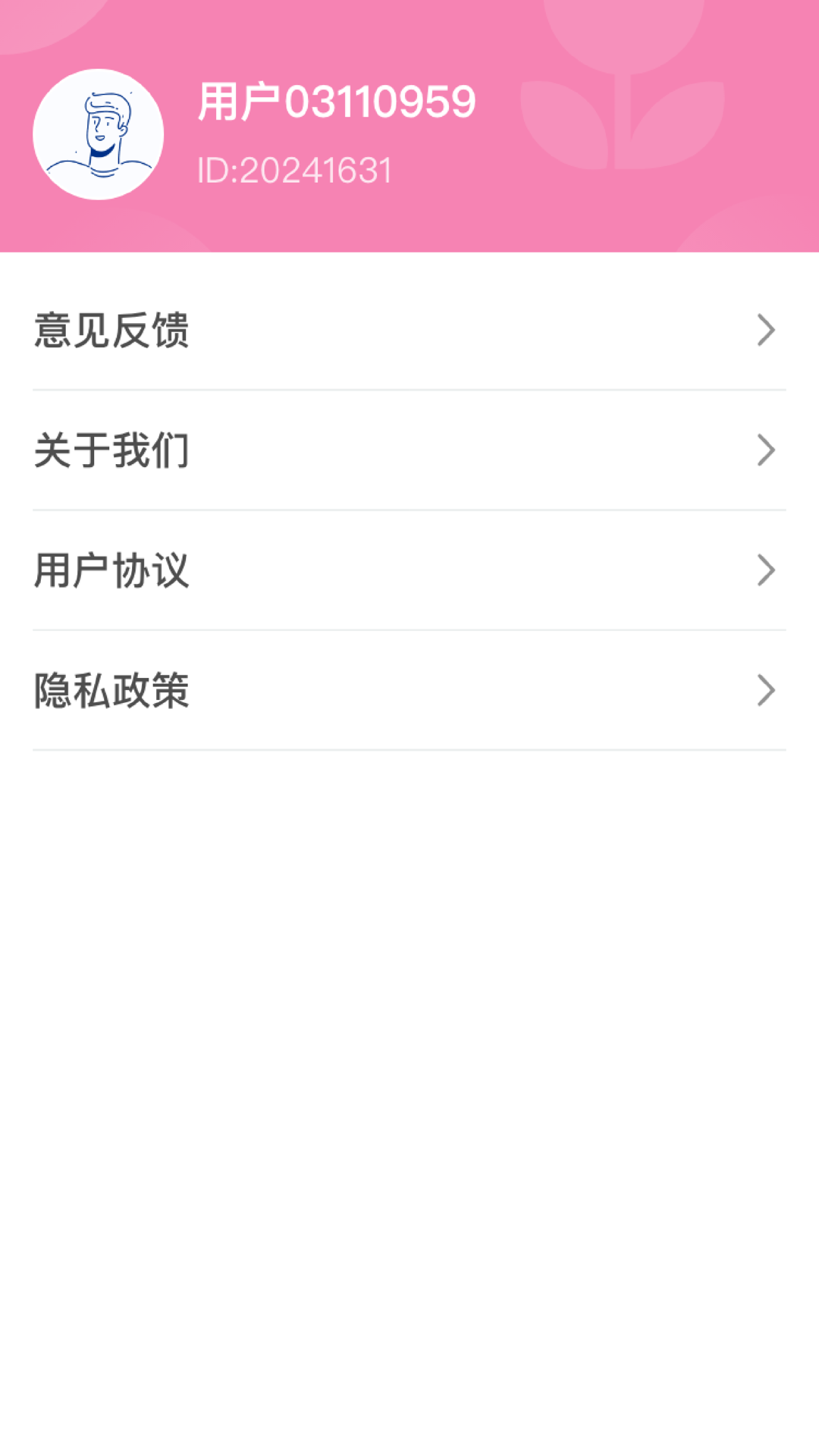Viewport: 819px width, 1456px height.
Task: Expand the arrow next to 用户协议
Action: 766,570
